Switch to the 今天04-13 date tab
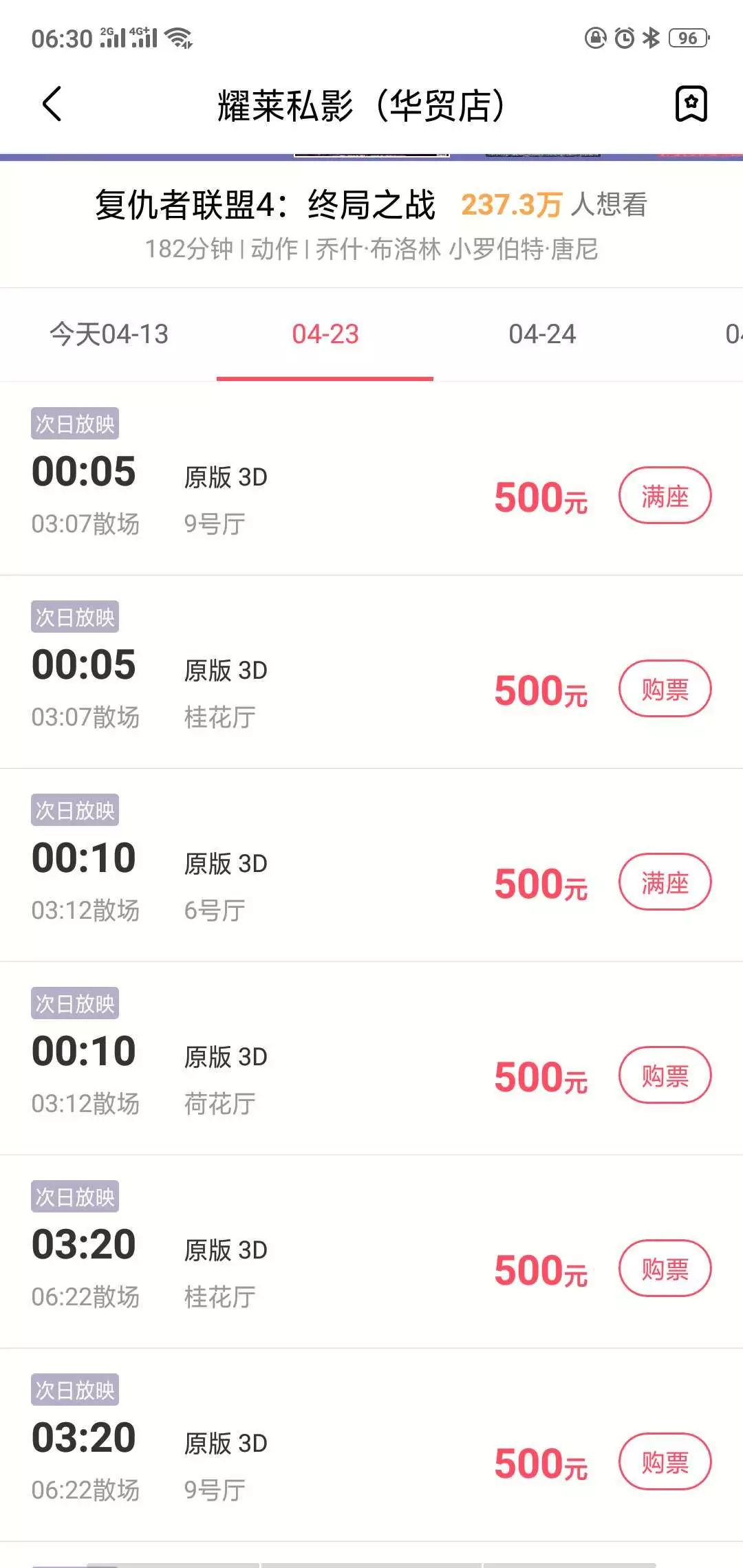This screenshot has height=1568, width=743. click(109, 334)
